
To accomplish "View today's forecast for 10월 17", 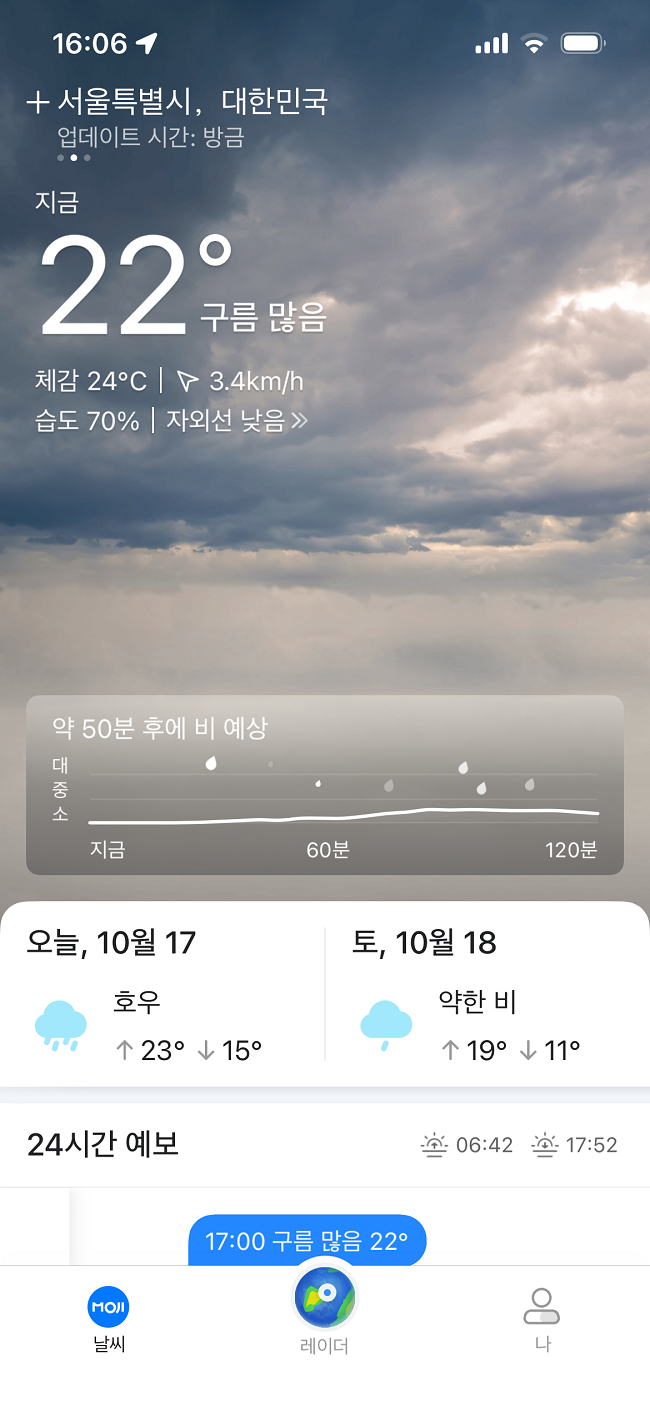I will tap(165, 995).
